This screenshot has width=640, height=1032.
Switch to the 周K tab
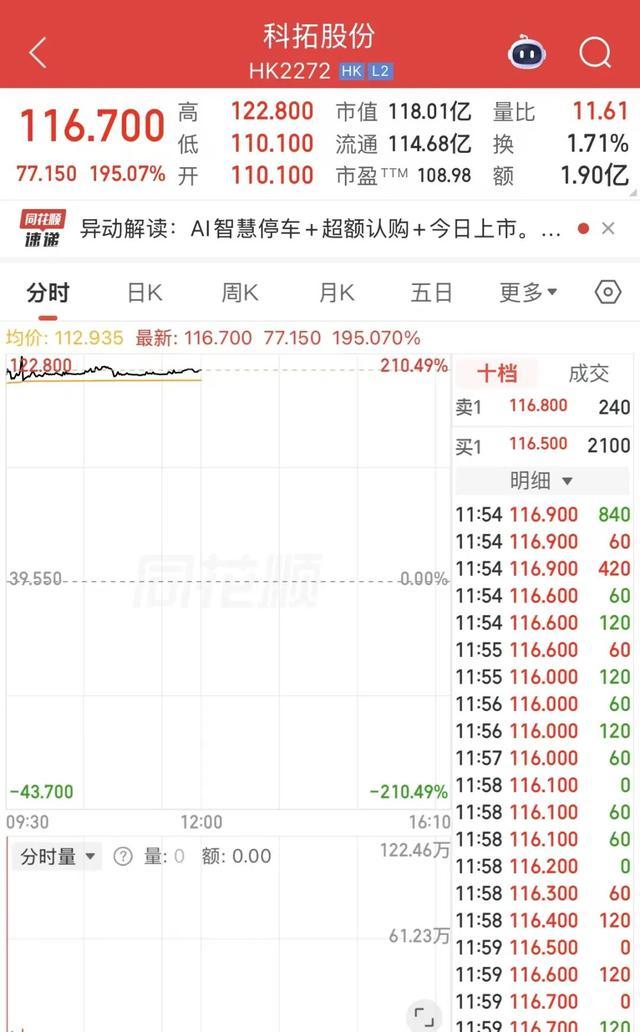pyautogui.click(x=240, y=292)
